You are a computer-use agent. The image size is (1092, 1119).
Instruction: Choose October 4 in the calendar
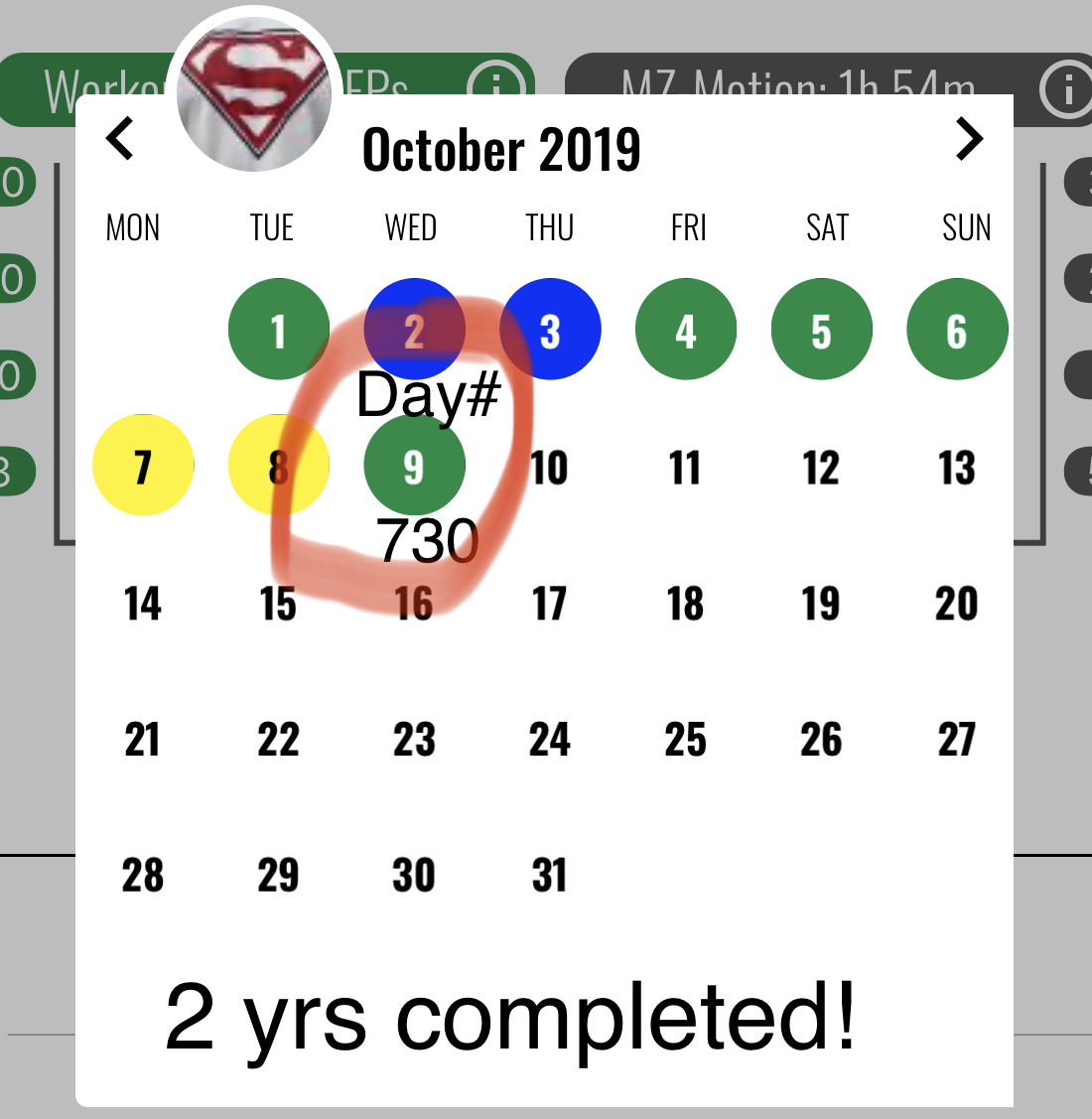click(686, 331)
